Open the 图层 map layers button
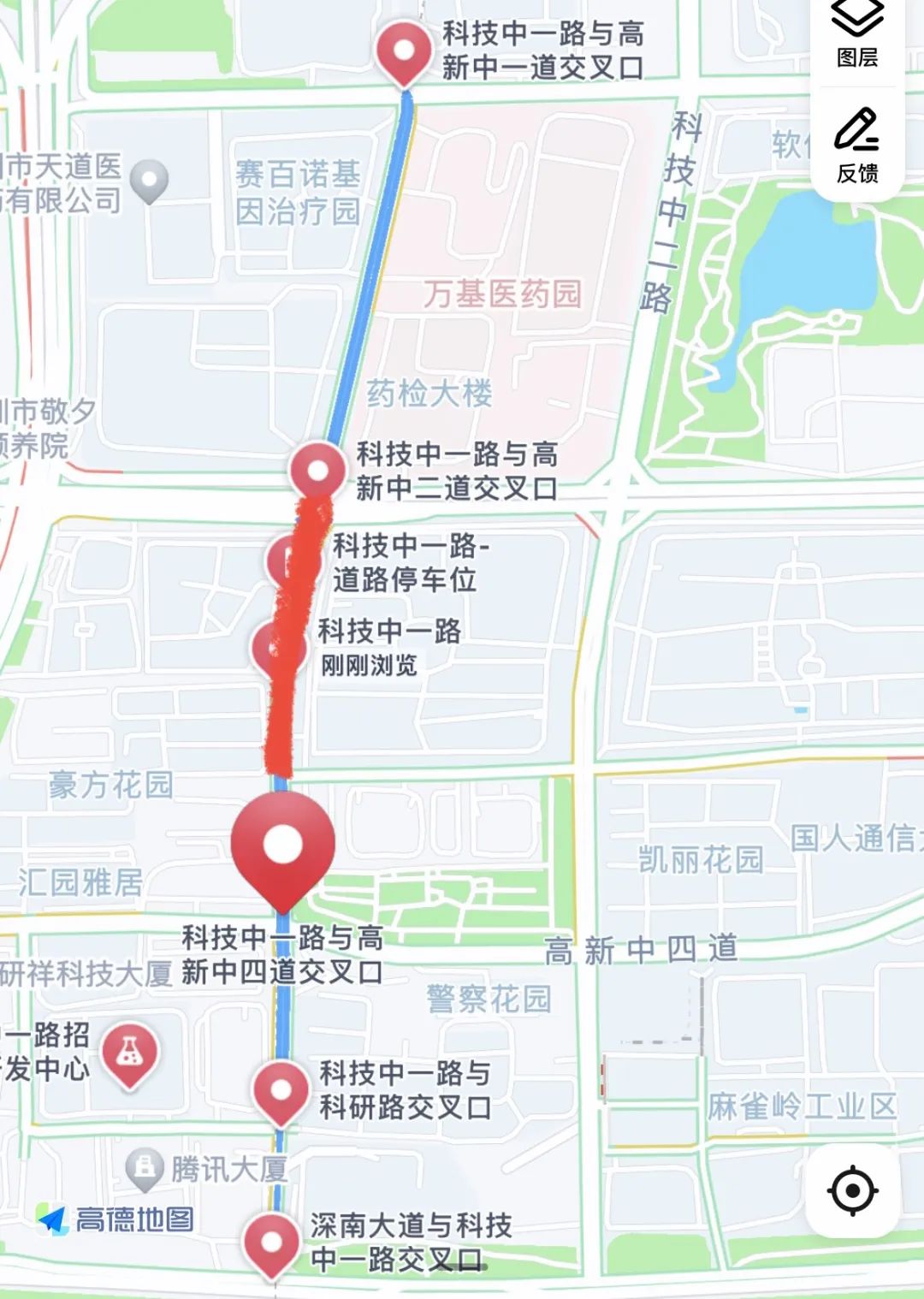 tap(857, 34)
